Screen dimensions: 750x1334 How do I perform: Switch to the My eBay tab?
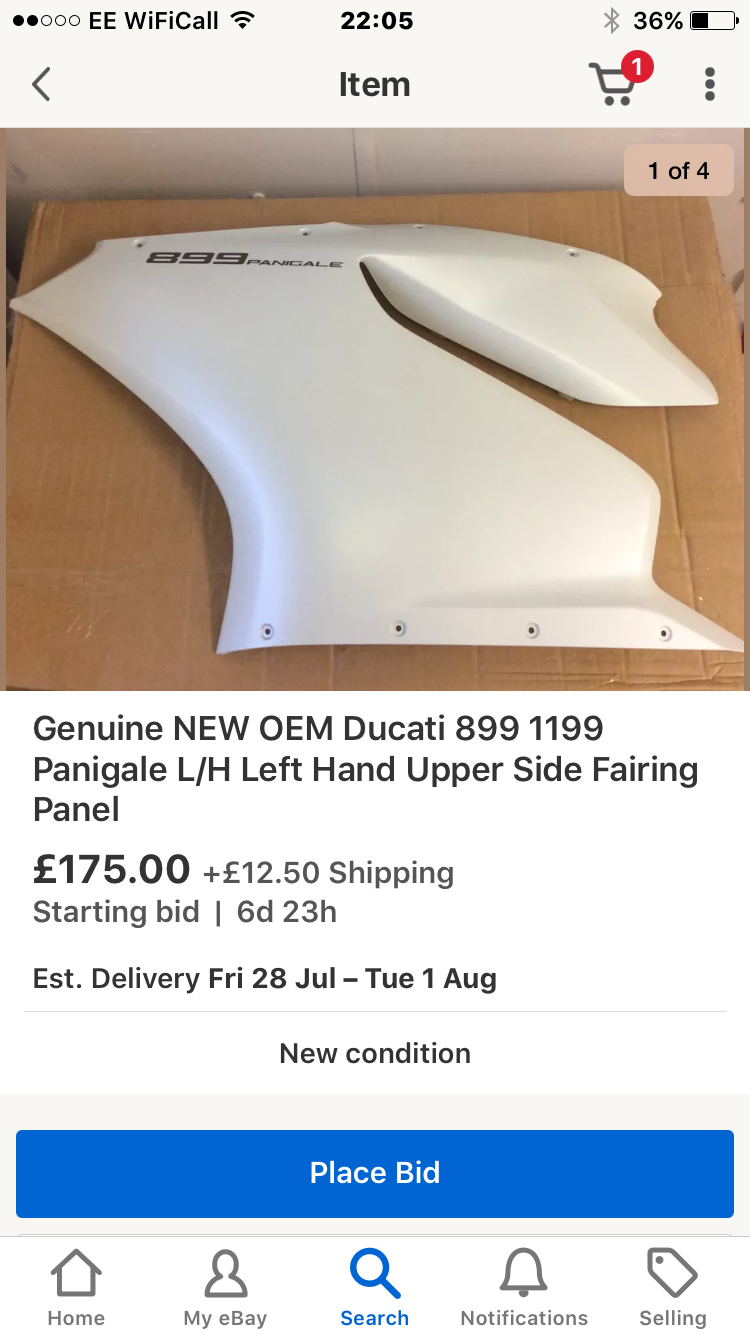coord(225,1288)
